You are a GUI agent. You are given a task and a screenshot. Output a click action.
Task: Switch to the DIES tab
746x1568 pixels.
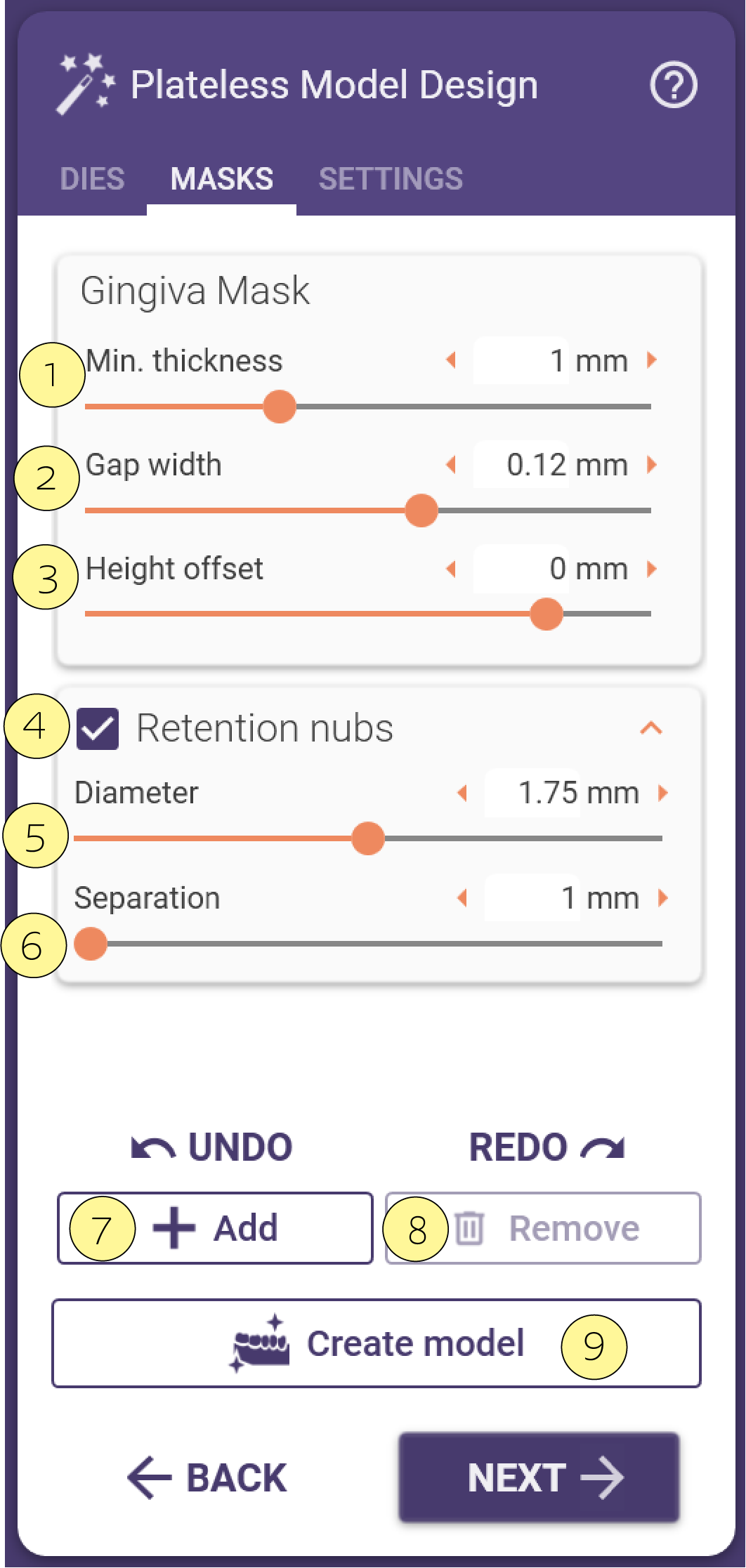92,179
